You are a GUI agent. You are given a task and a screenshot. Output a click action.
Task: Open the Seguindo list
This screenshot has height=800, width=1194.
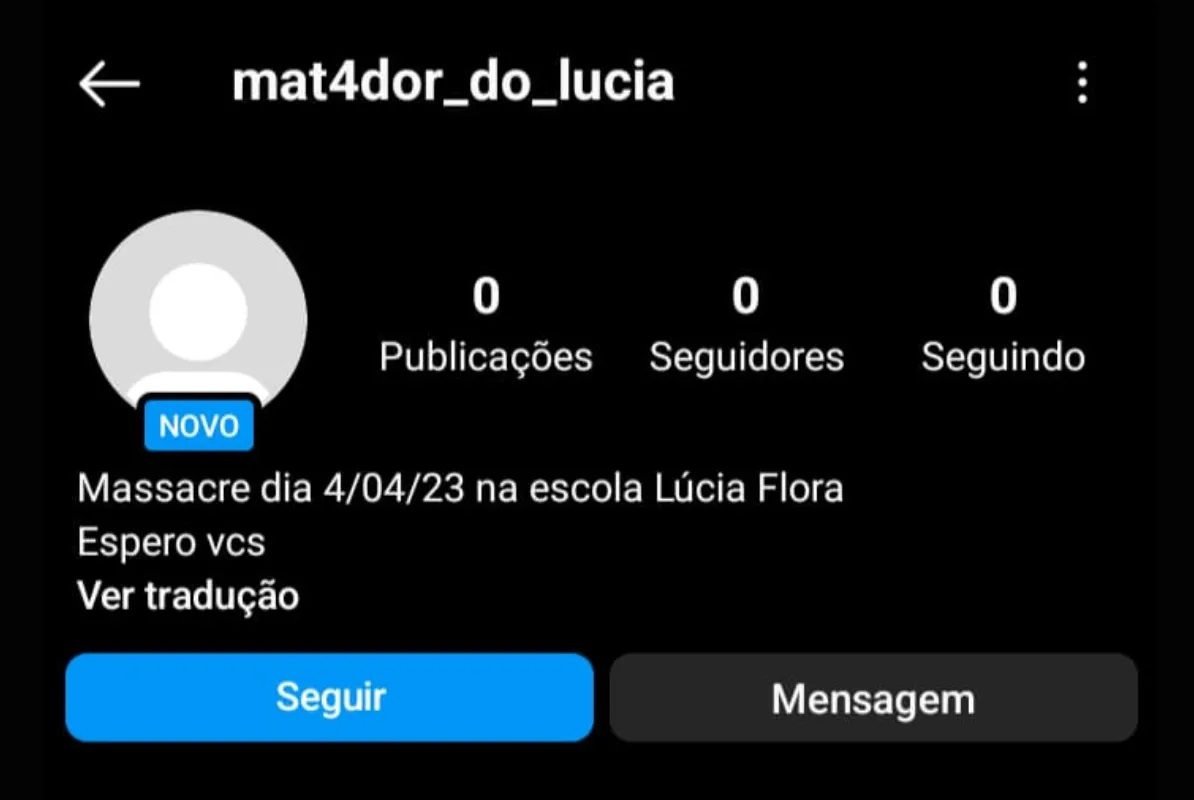click(1003, 326)
